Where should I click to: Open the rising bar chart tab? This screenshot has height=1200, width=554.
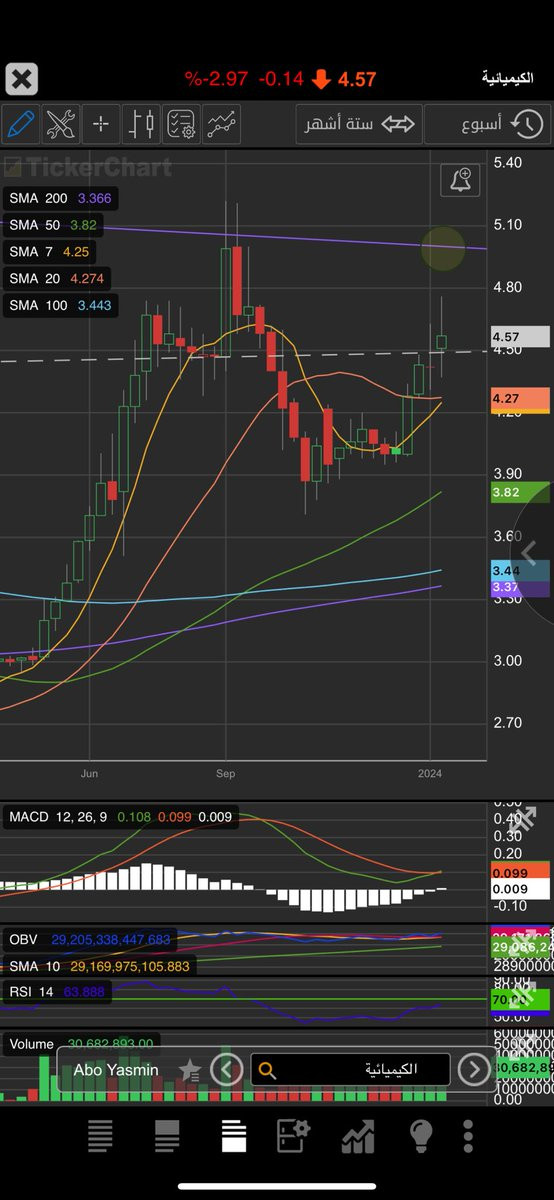coord(358,1136)
